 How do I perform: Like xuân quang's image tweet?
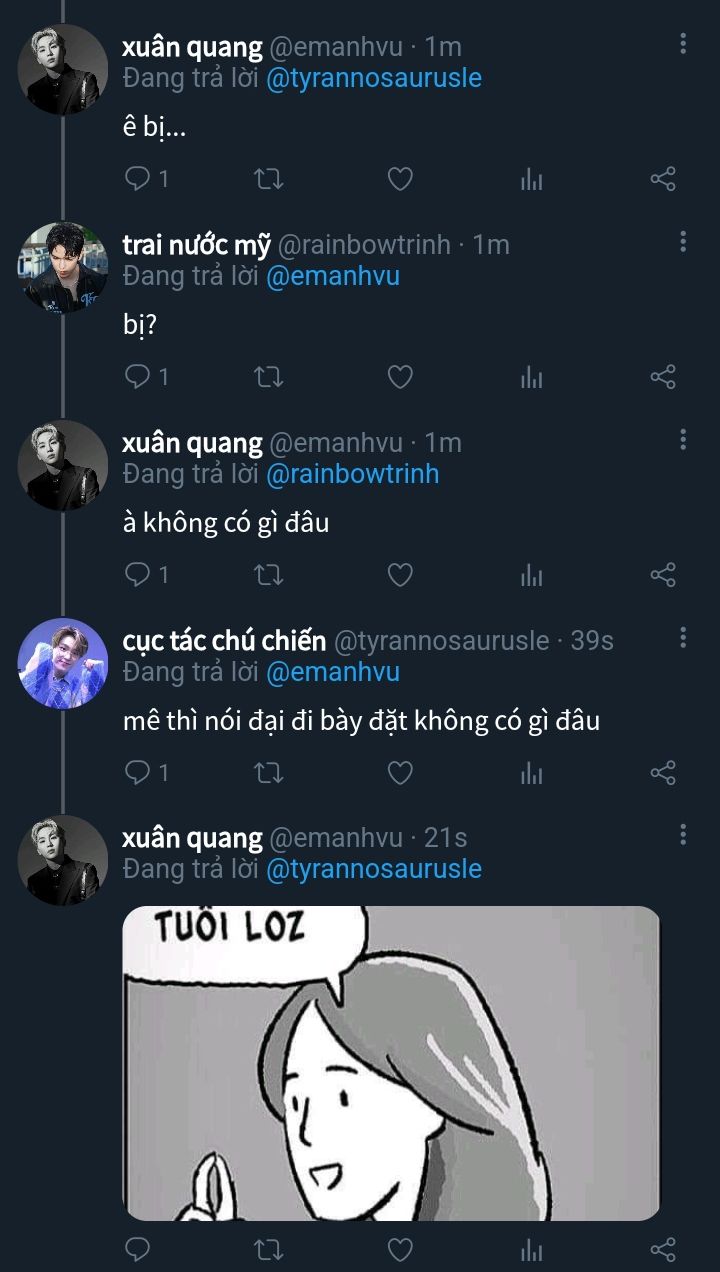coord(400,1249)
